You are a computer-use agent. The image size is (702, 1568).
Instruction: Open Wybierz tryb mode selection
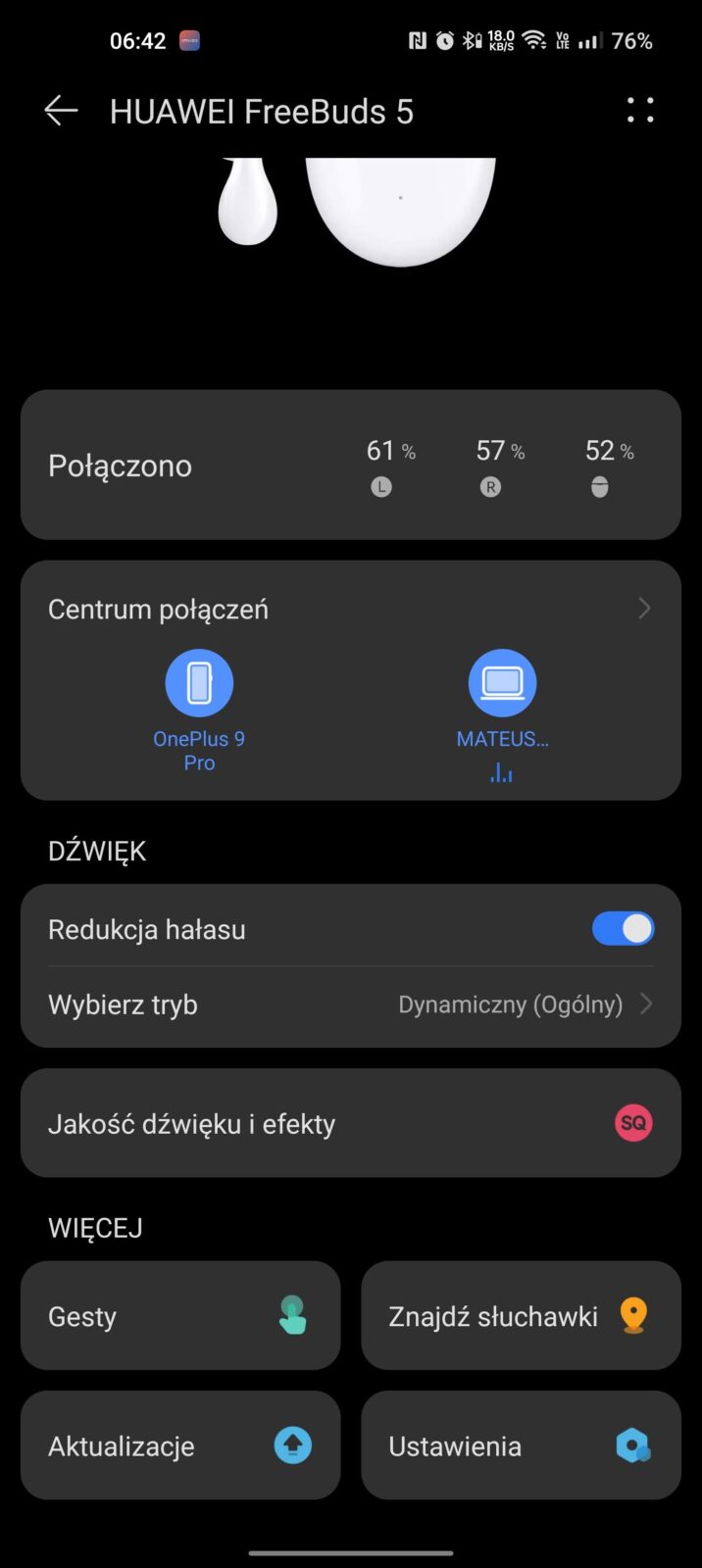[350, 1005]
